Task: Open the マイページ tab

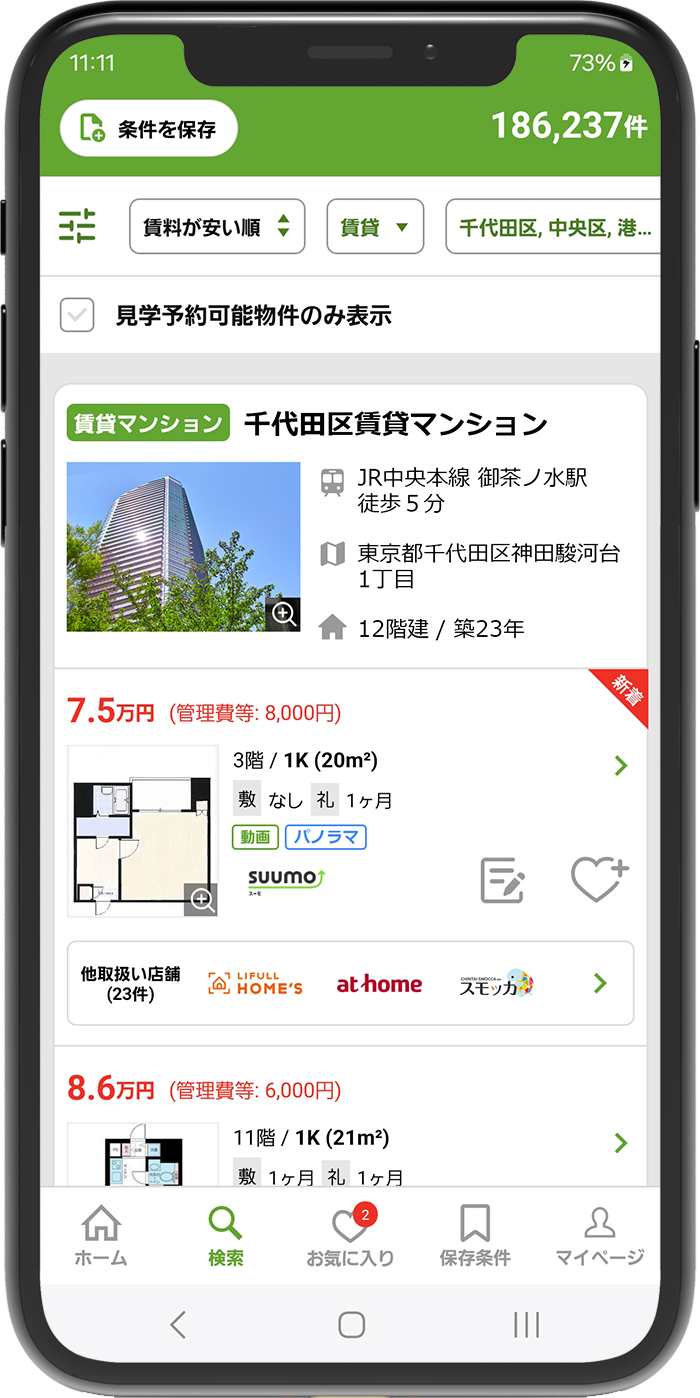Action: click(x=599, y=1236)
